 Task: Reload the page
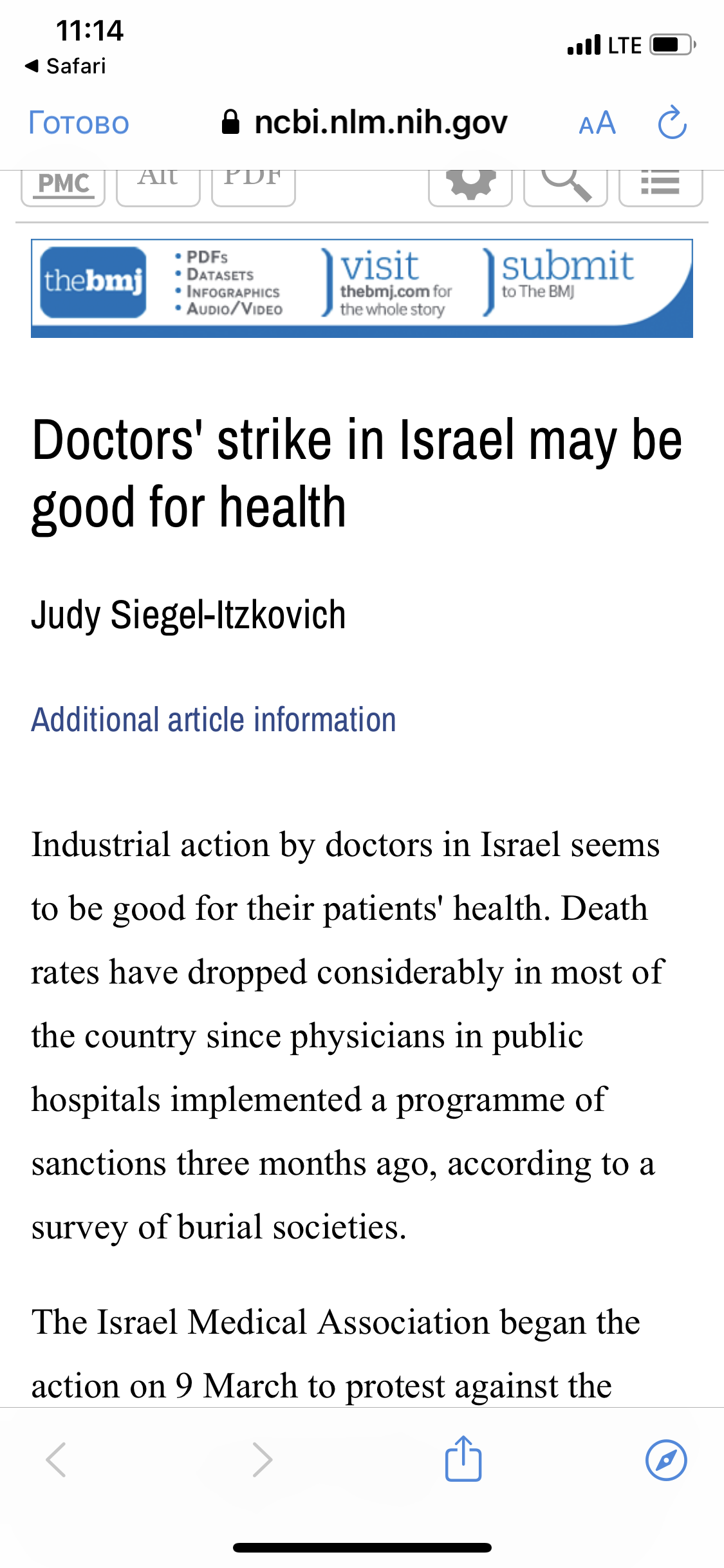672,123
